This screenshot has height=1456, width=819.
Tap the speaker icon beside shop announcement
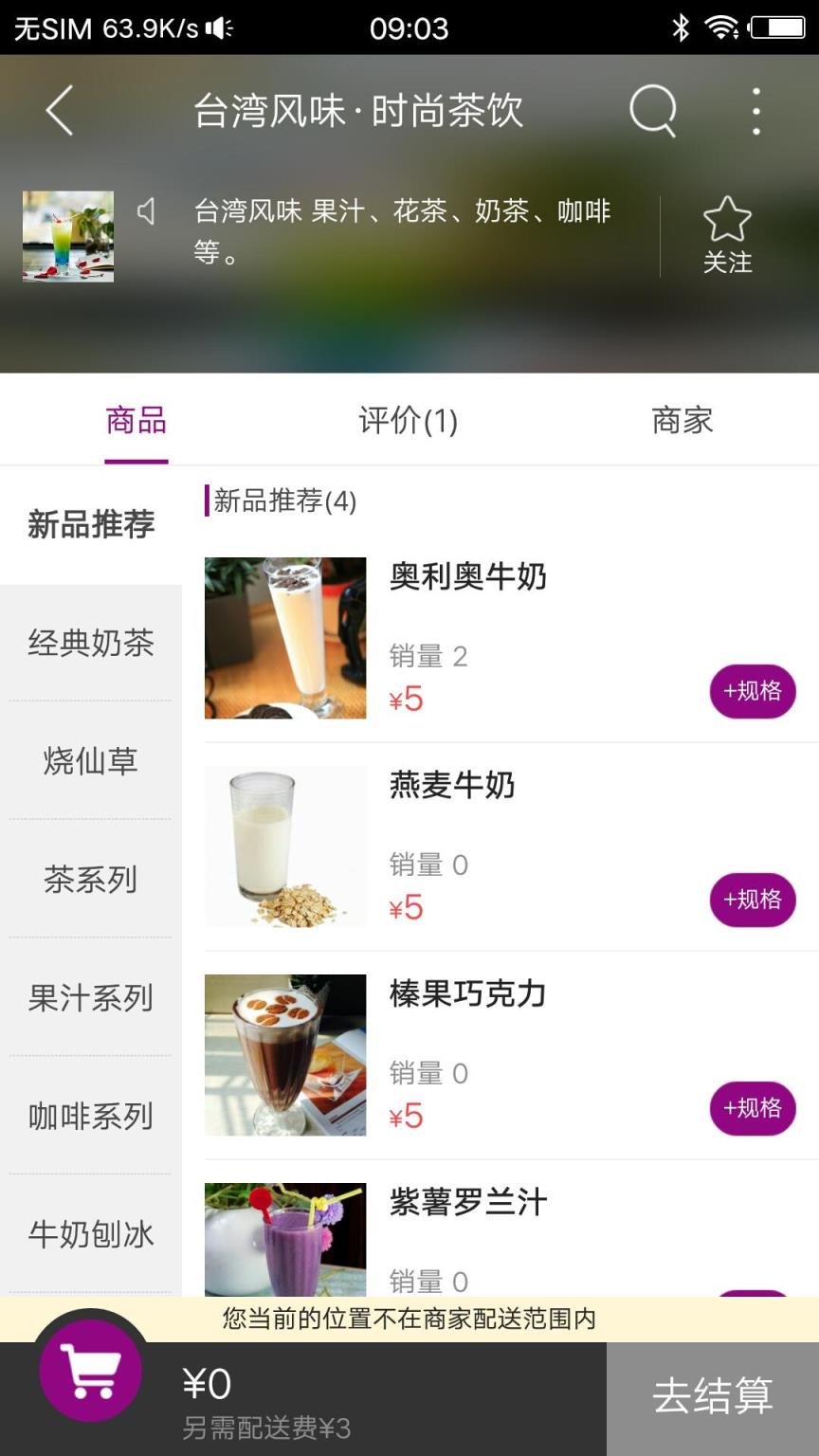click(x=148, y=213)
